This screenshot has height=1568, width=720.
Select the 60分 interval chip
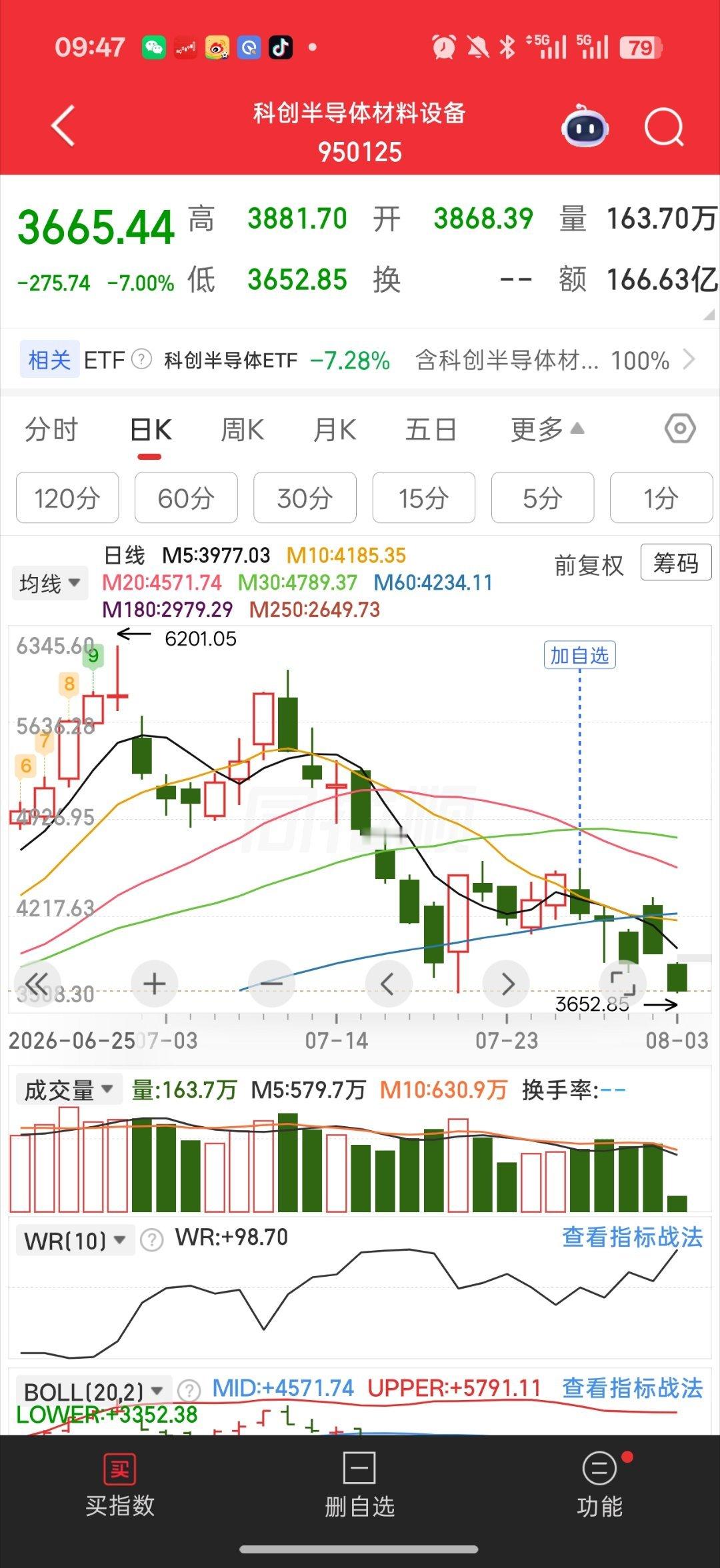click(x=186, y=498)
